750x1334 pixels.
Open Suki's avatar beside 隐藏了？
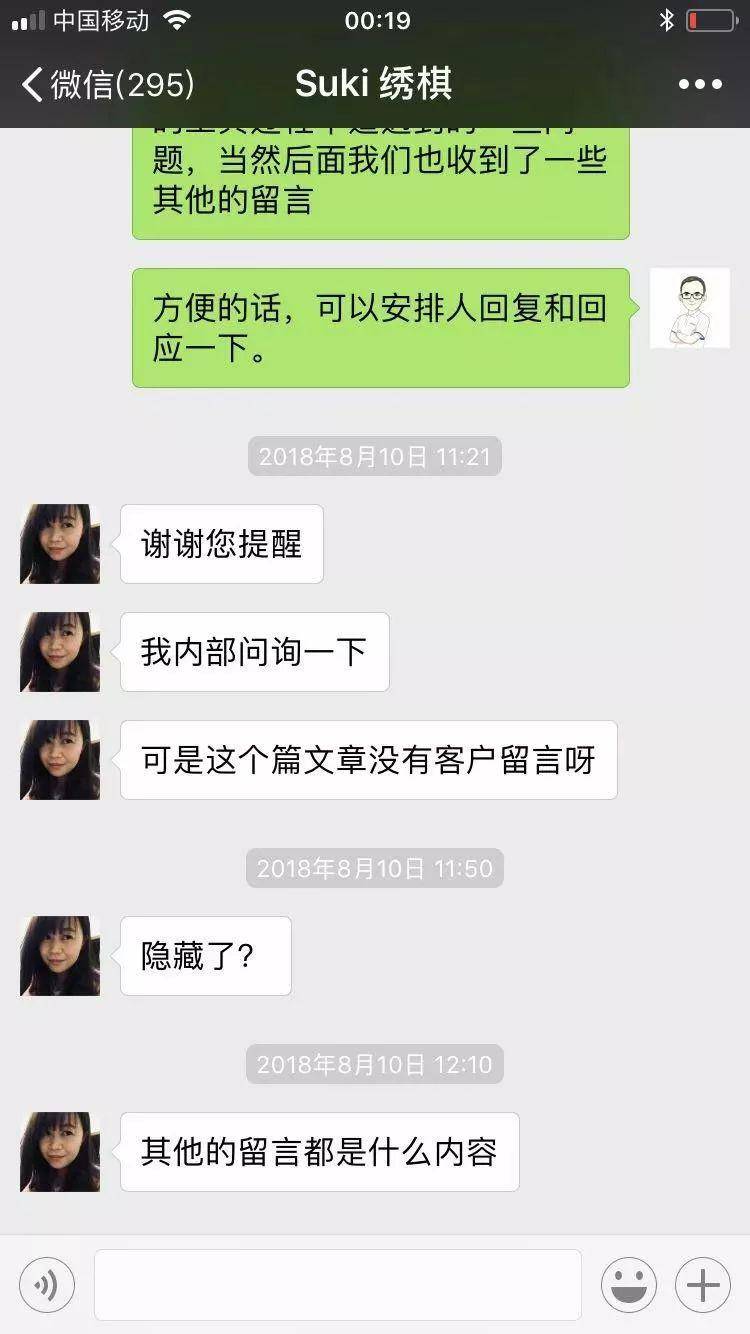60,956
